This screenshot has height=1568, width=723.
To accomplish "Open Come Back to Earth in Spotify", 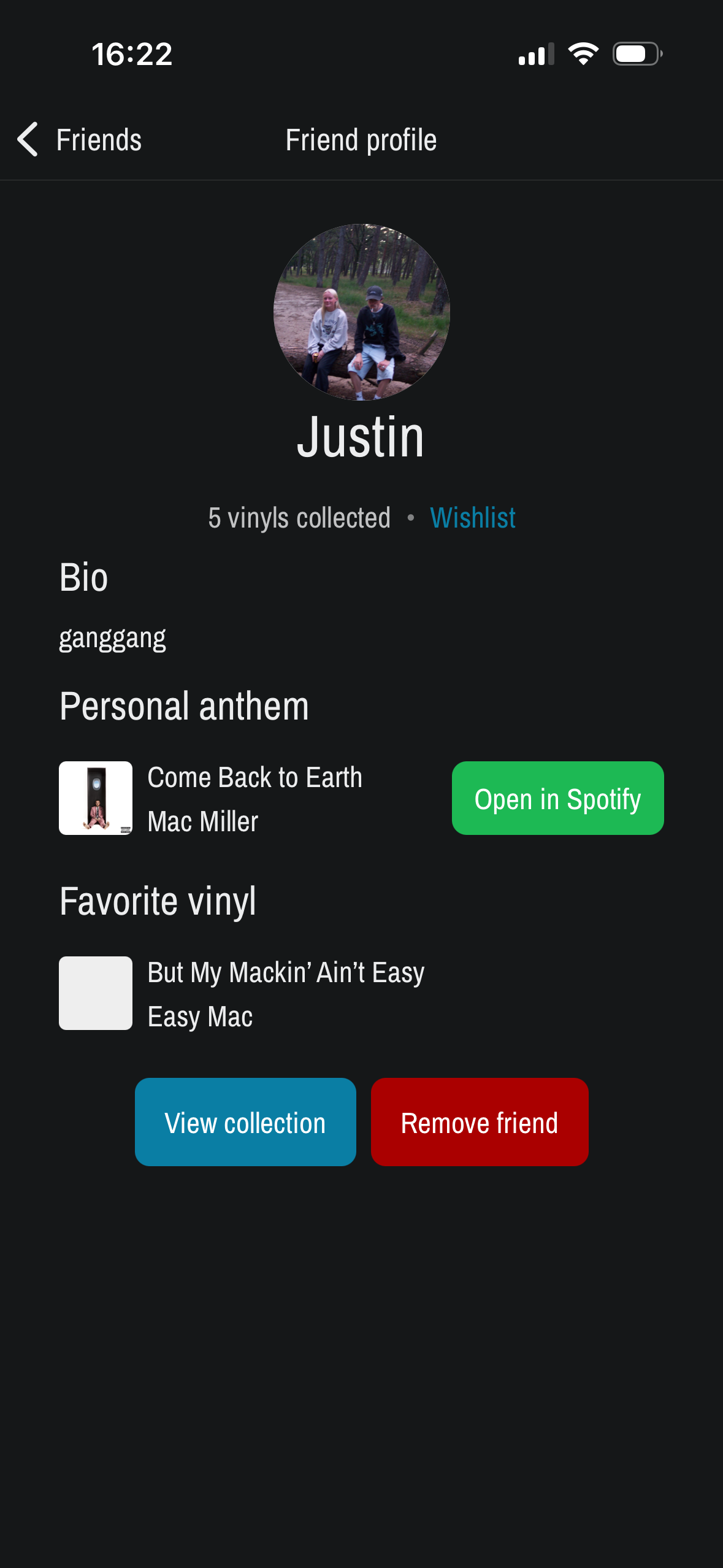I will [x=557, y=798].
